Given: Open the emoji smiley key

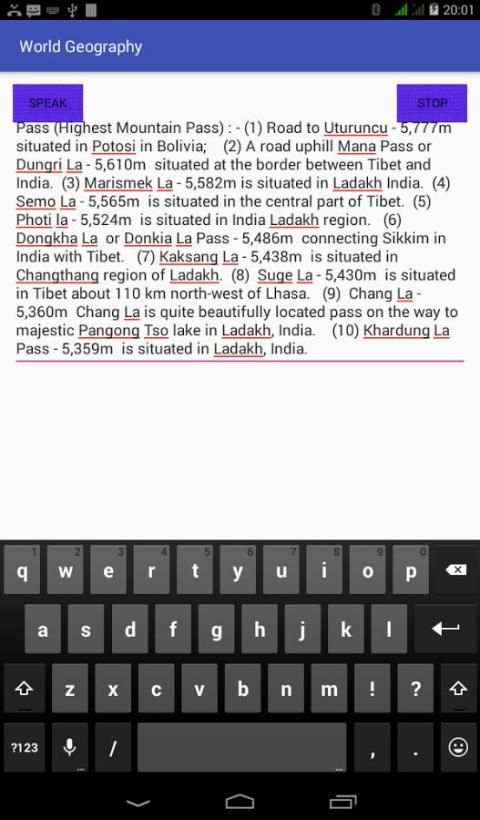Looking at the screenshot, I should [458, 747].
